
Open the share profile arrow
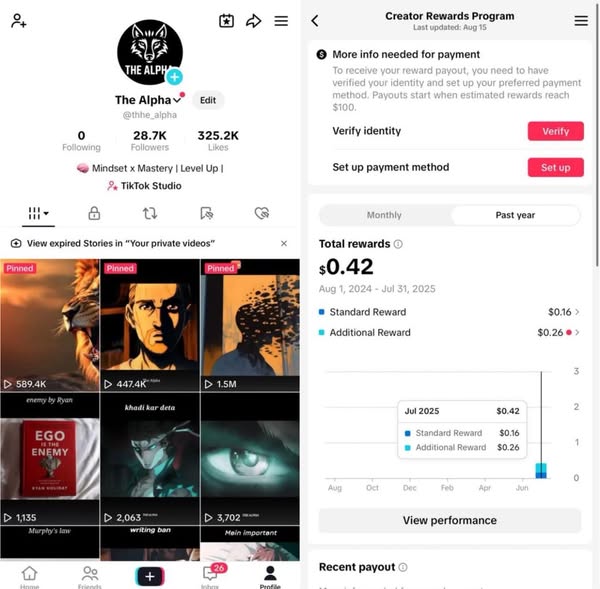[254, 20]
